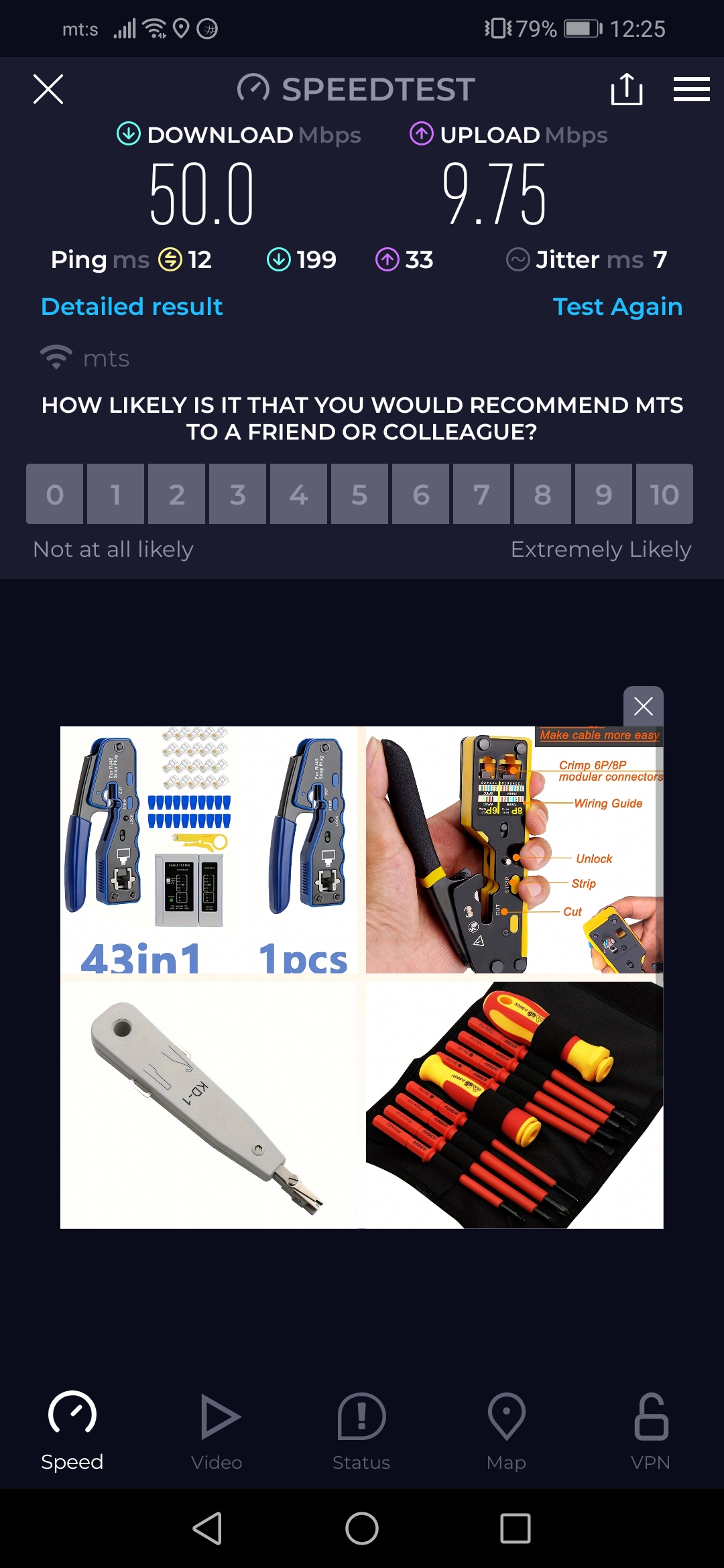Pick rating 7 for MTS

[x=481, y=495]
